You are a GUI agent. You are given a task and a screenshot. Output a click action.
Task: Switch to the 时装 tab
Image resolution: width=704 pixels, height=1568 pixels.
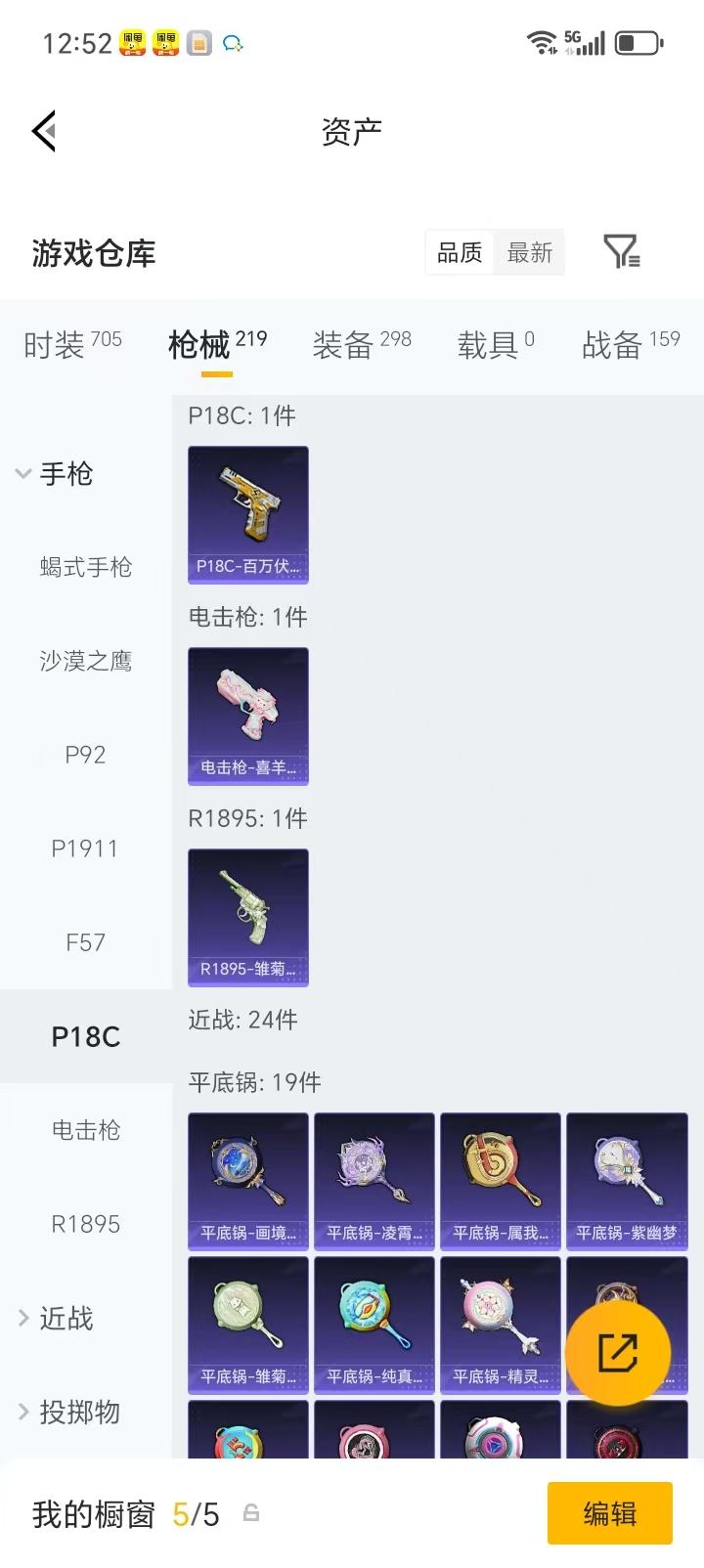click(x=70, y=344)
